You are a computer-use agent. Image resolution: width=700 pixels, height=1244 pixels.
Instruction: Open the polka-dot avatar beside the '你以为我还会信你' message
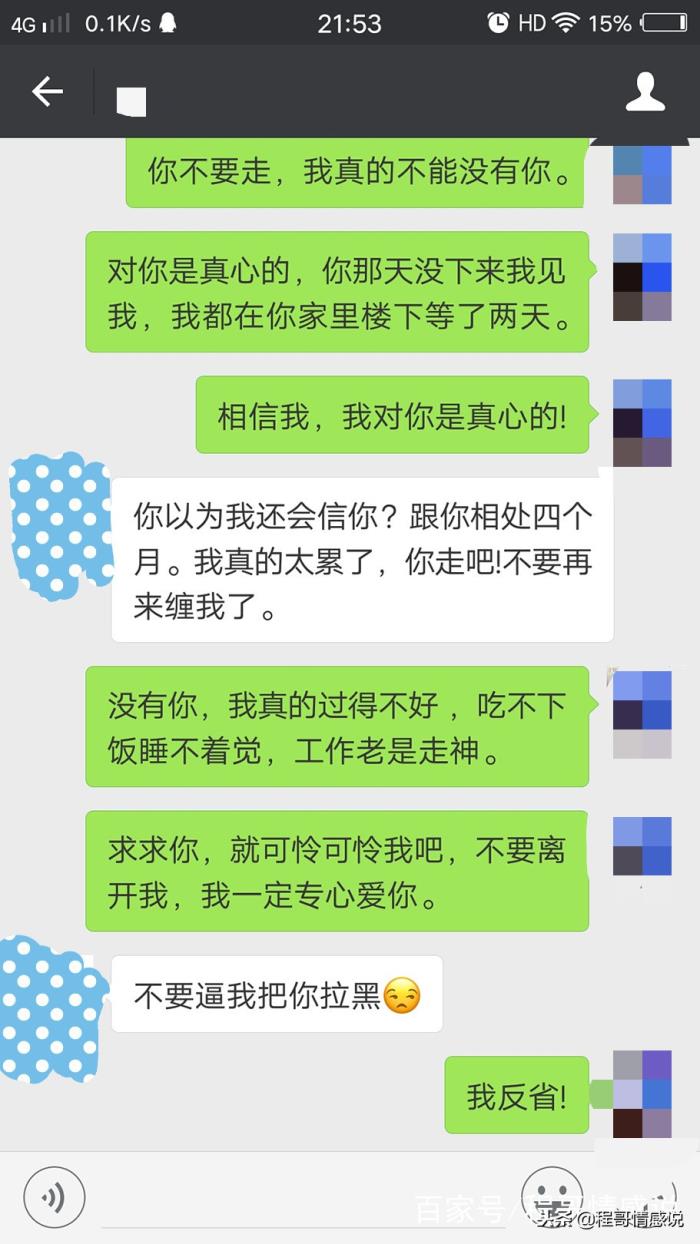pos(60,526)
